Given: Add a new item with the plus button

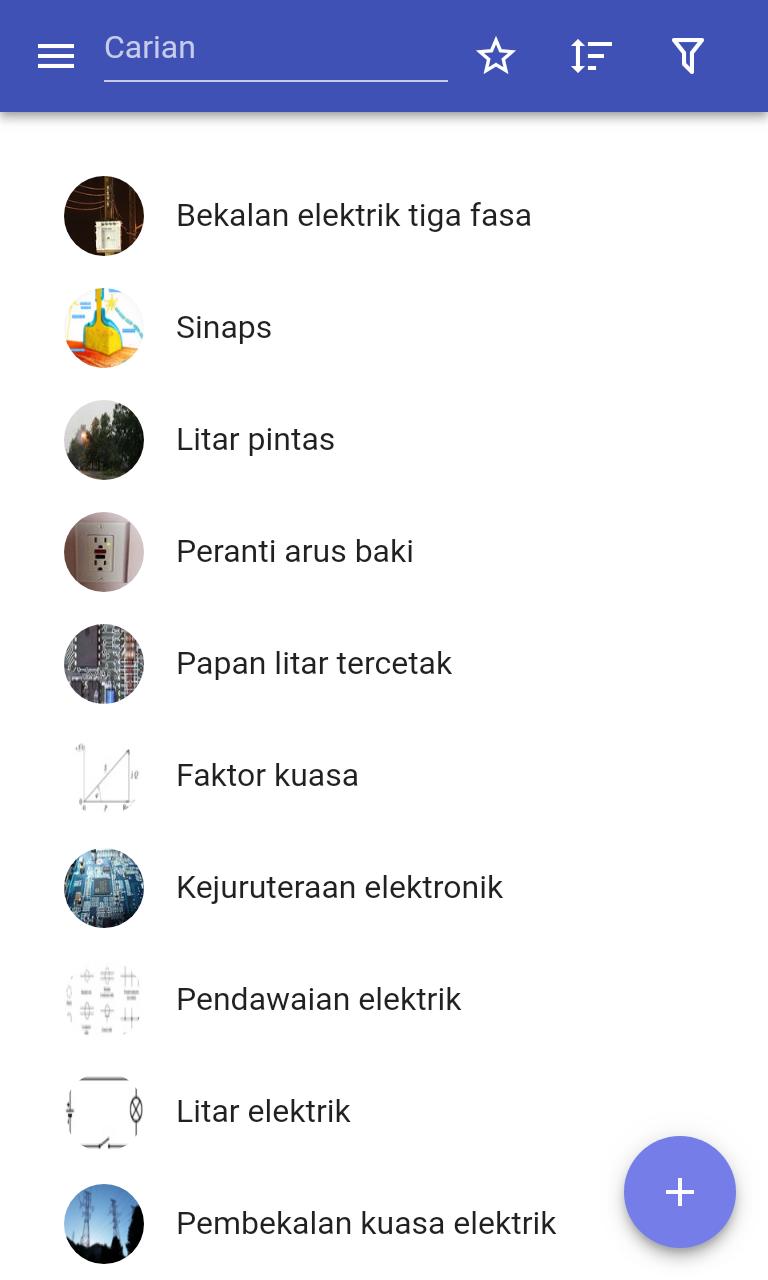Looking at the screenshot, I should click(680, 1192).
